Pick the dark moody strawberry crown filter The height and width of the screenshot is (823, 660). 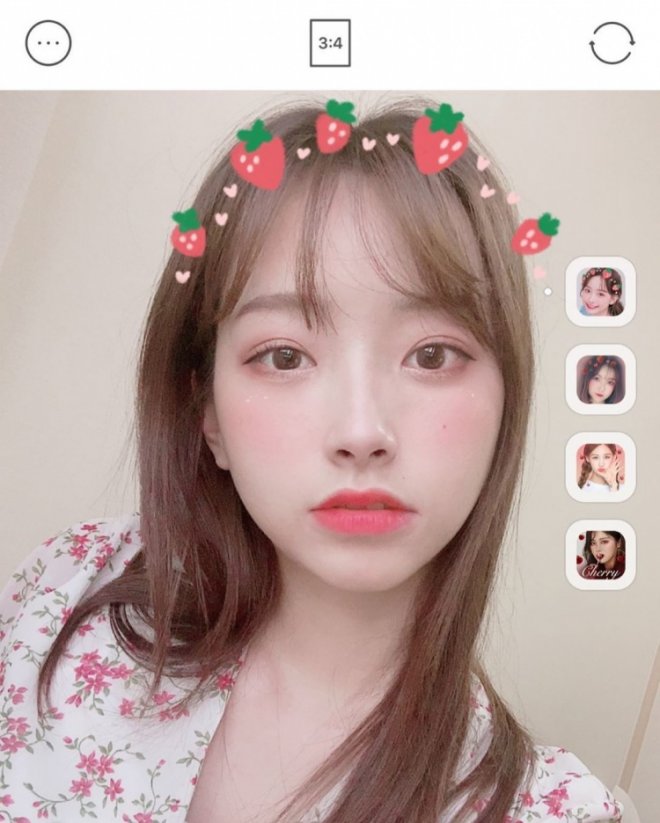point(600,379)
